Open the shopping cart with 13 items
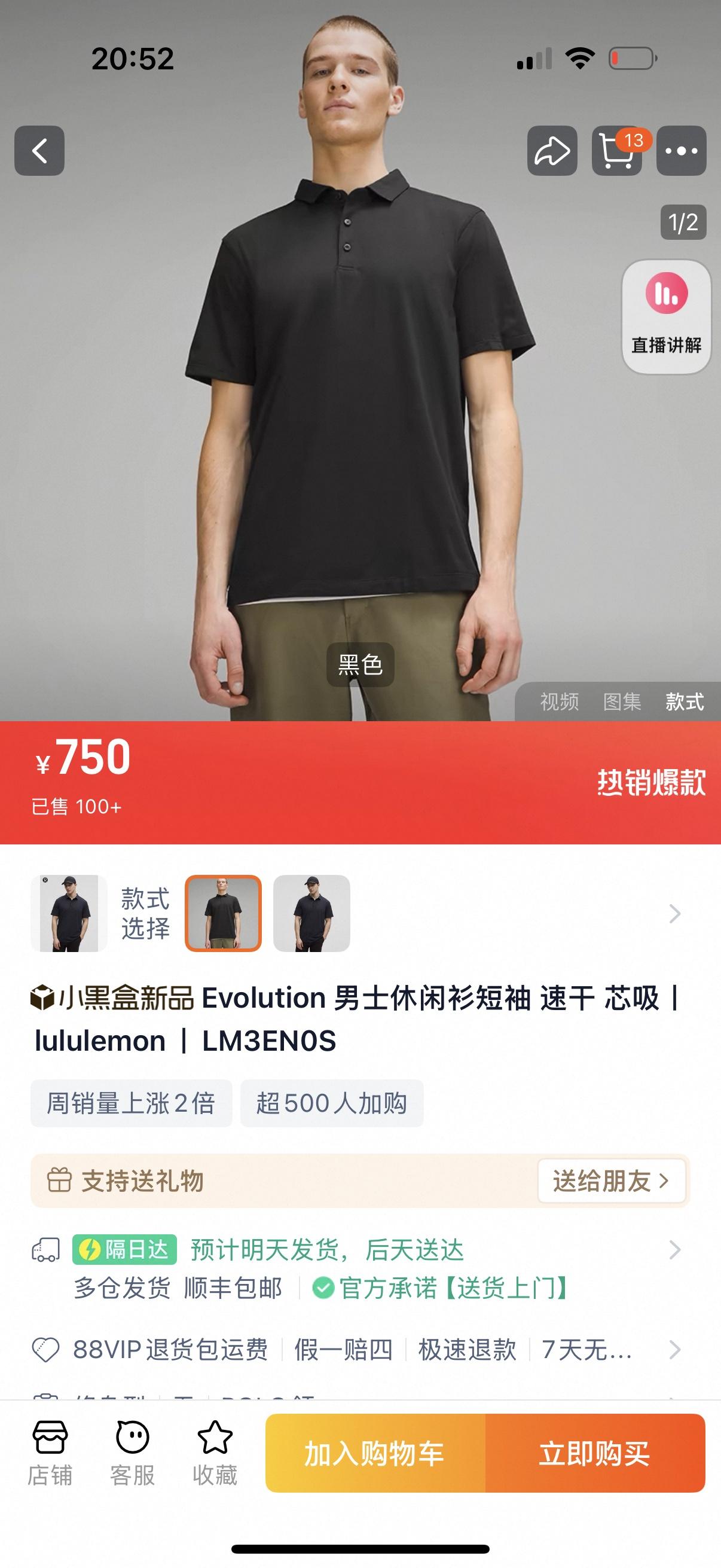The height and width of the screenshot is (1568, 721). [617, 150]
